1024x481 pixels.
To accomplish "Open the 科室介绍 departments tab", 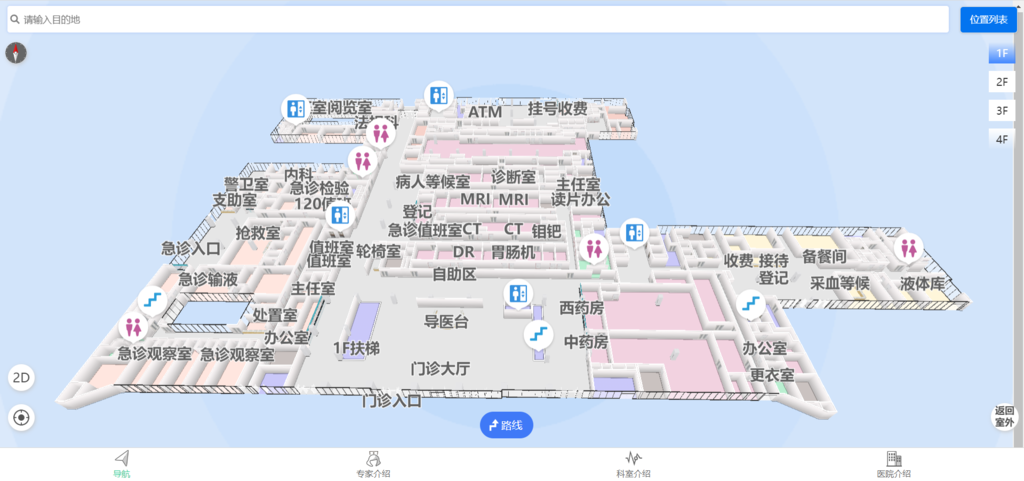I will pyautogui.click(x=633, y=465).
